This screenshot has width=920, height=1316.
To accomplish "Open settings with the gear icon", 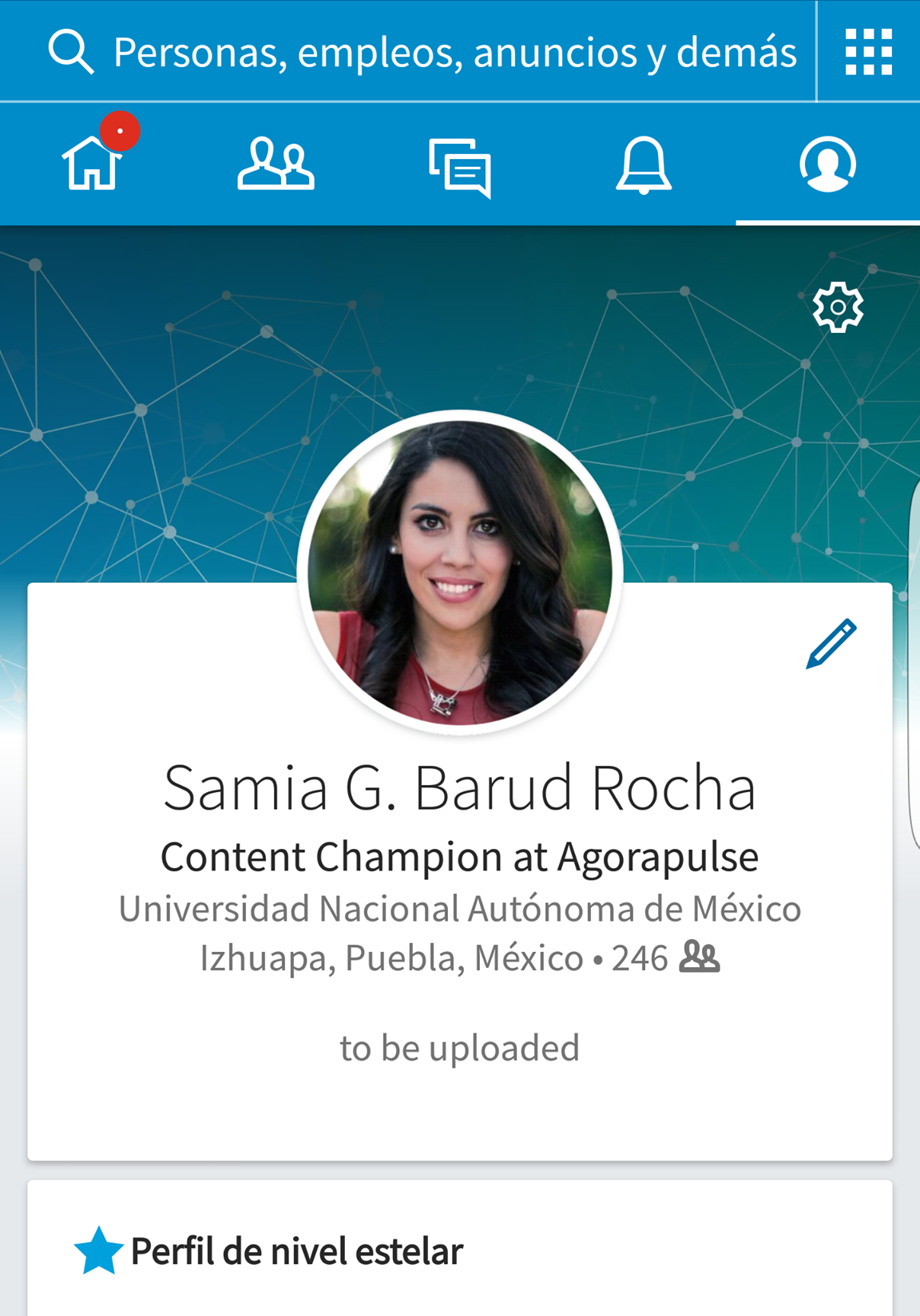I will pos(838,307).
